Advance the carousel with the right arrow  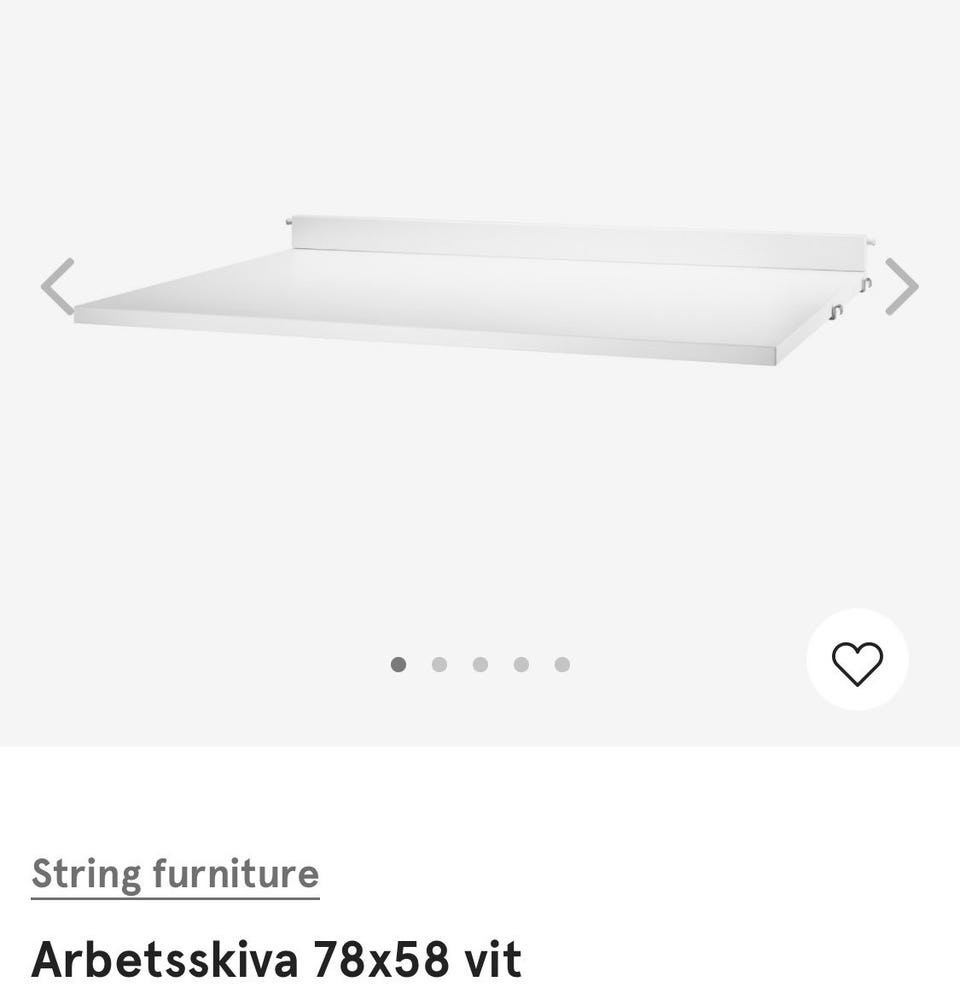[899, 287]
